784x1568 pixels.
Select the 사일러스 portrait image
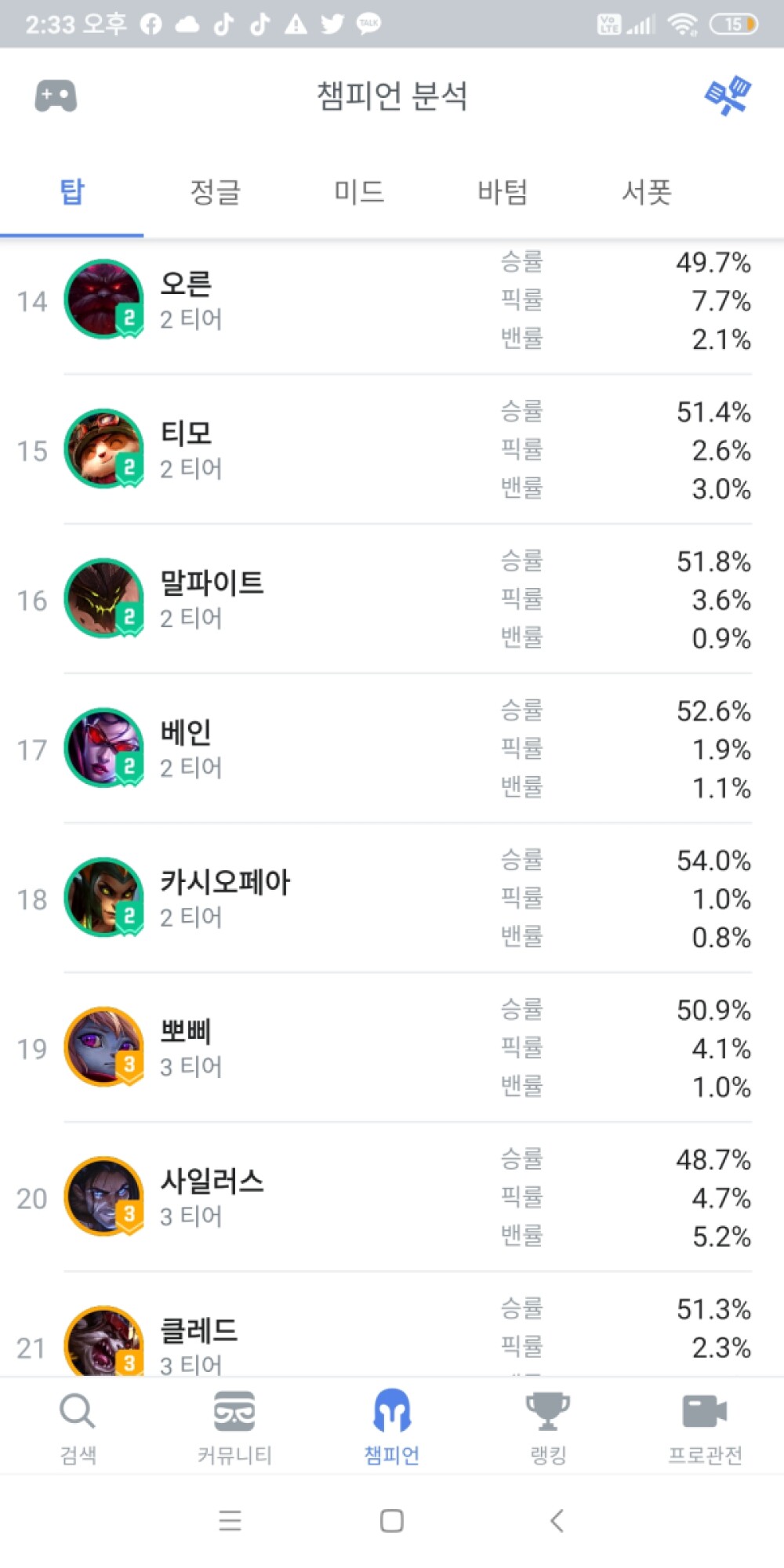pos(103,1198)
